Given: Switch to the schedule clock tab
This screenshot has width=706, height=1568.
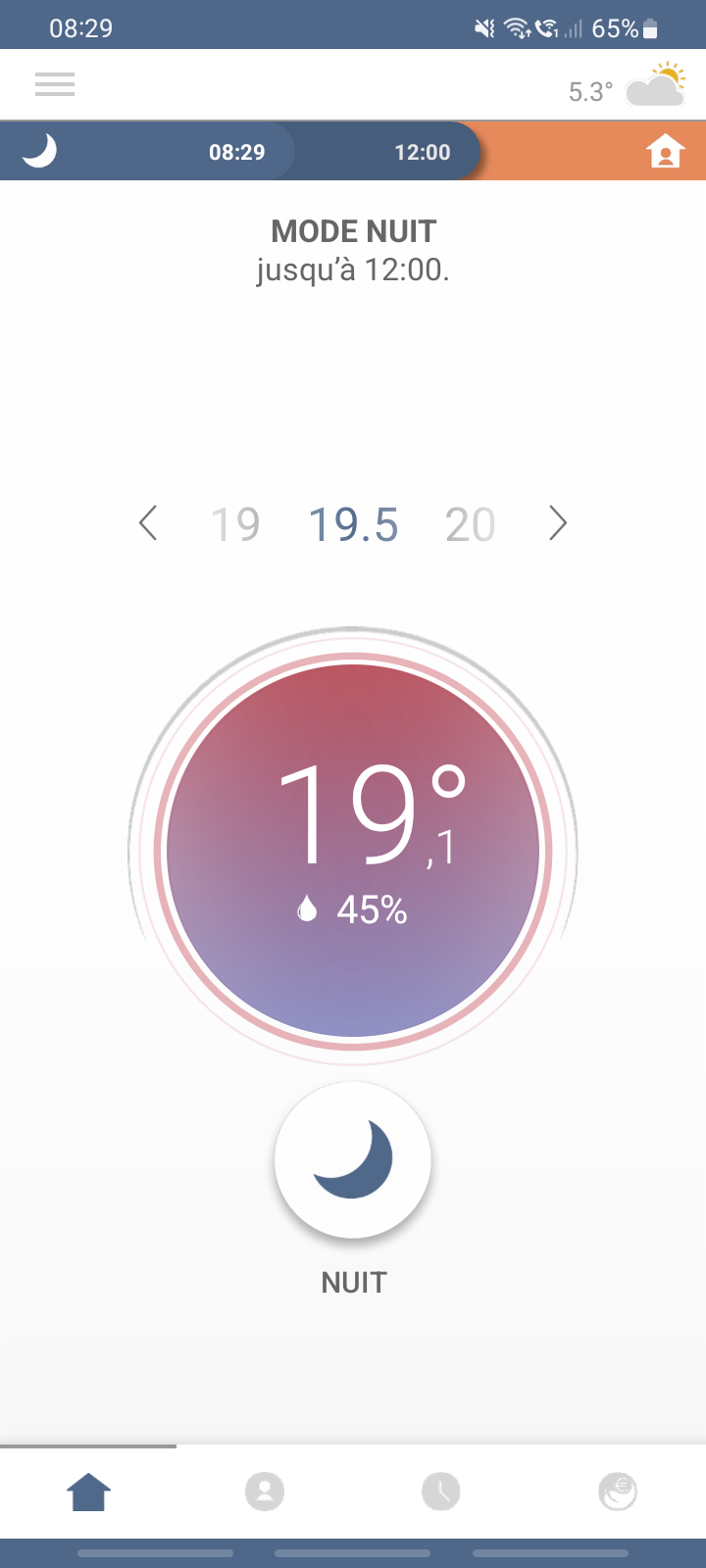Looking at the screenshot, I should [441, 1493].
